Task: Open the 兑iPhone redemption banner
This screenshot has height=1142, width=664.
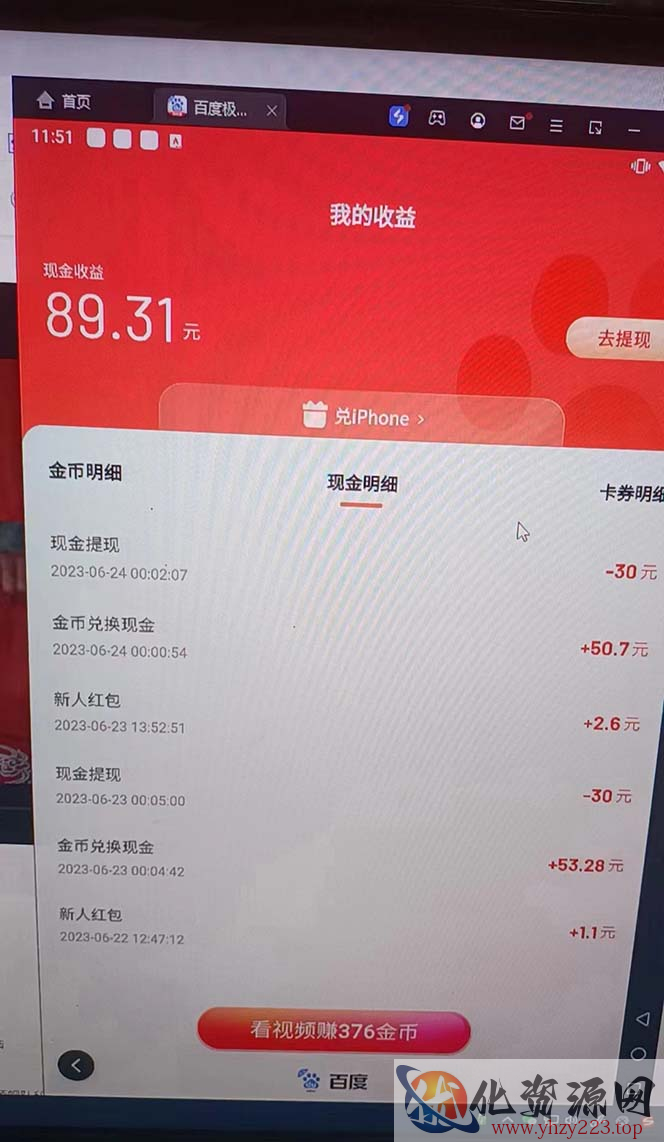Action: click(362, 416)
